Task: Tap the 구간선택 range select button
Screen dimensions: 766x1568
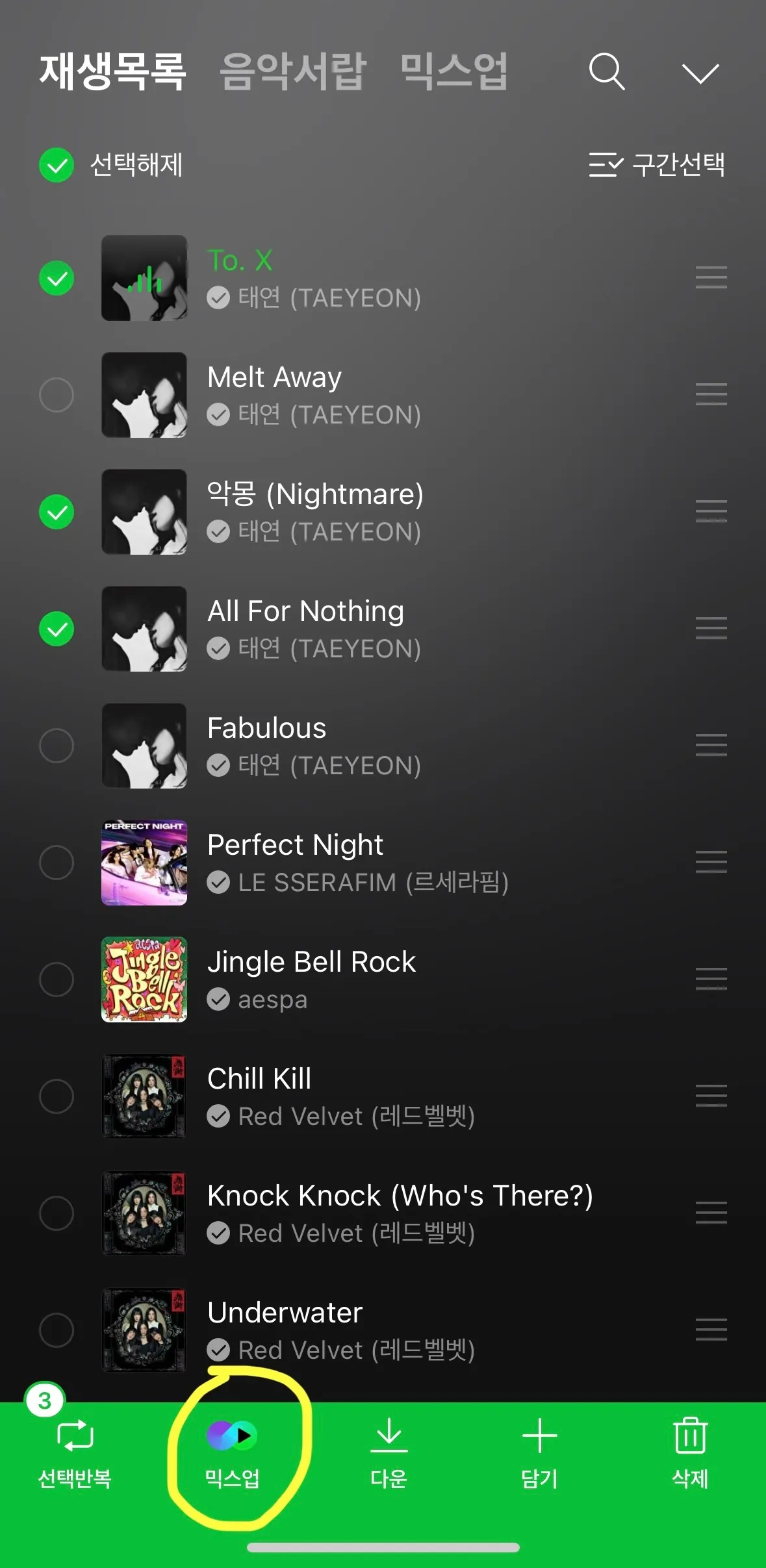Action: click(x=656, y=165)
